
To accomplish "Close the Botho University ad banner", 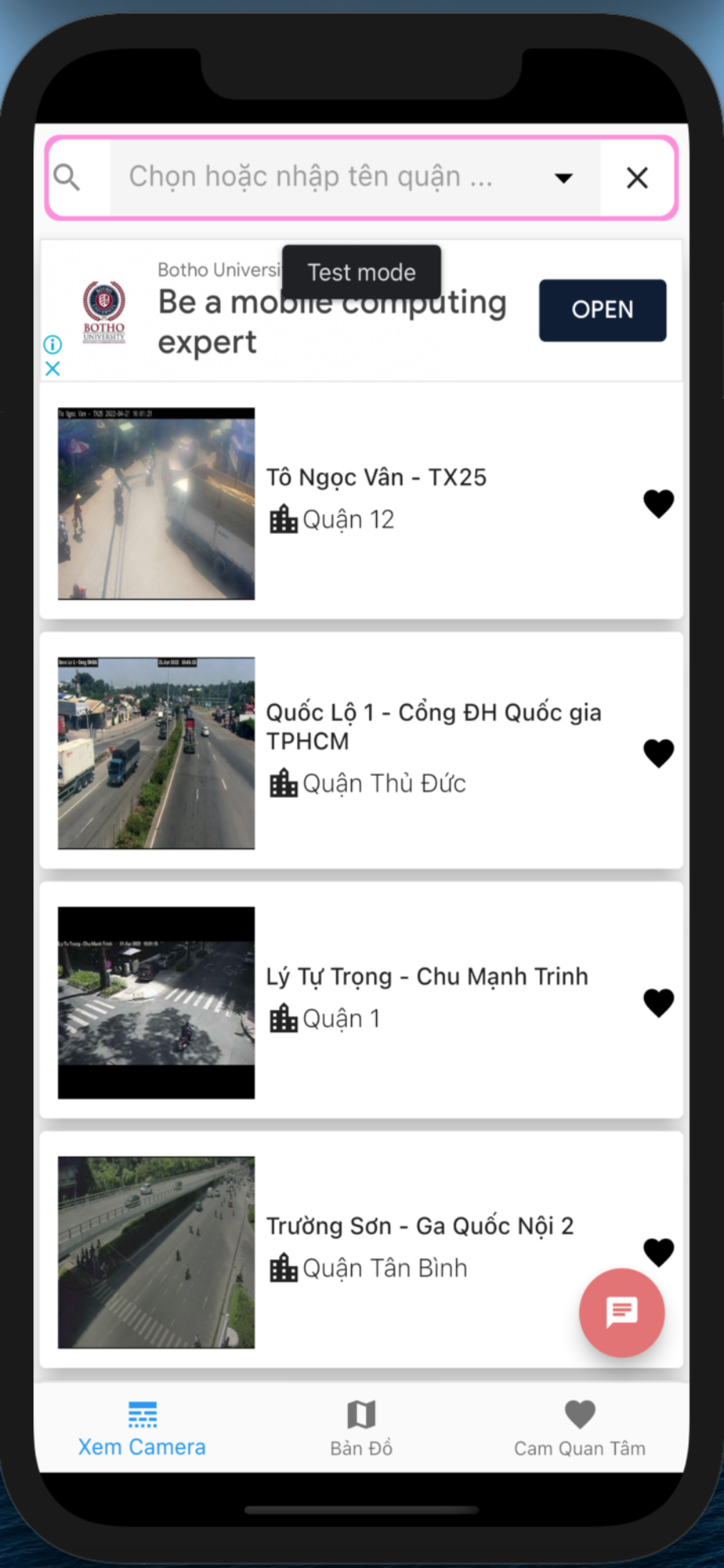I will 52,368.
